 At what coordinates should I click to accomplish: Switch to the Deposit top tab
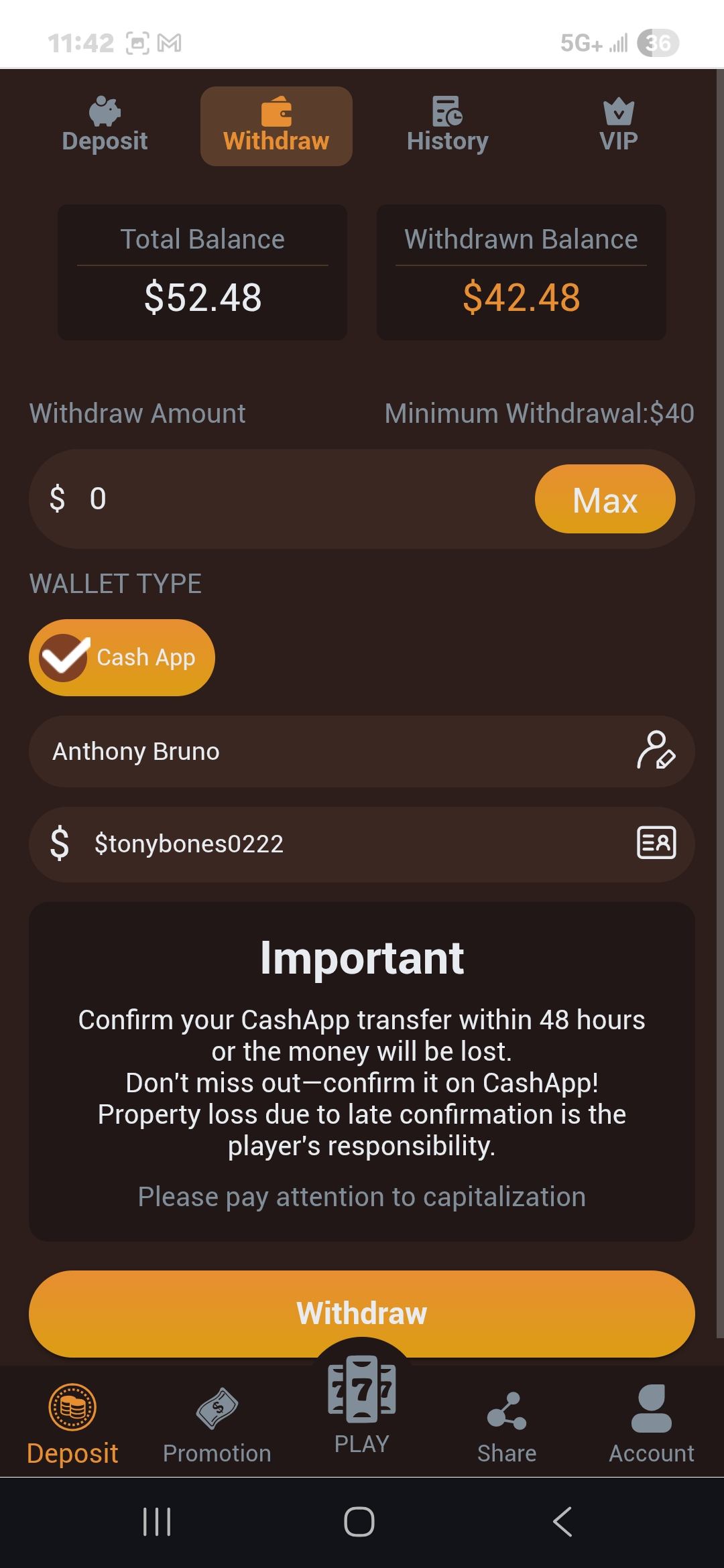click(105, 126)
